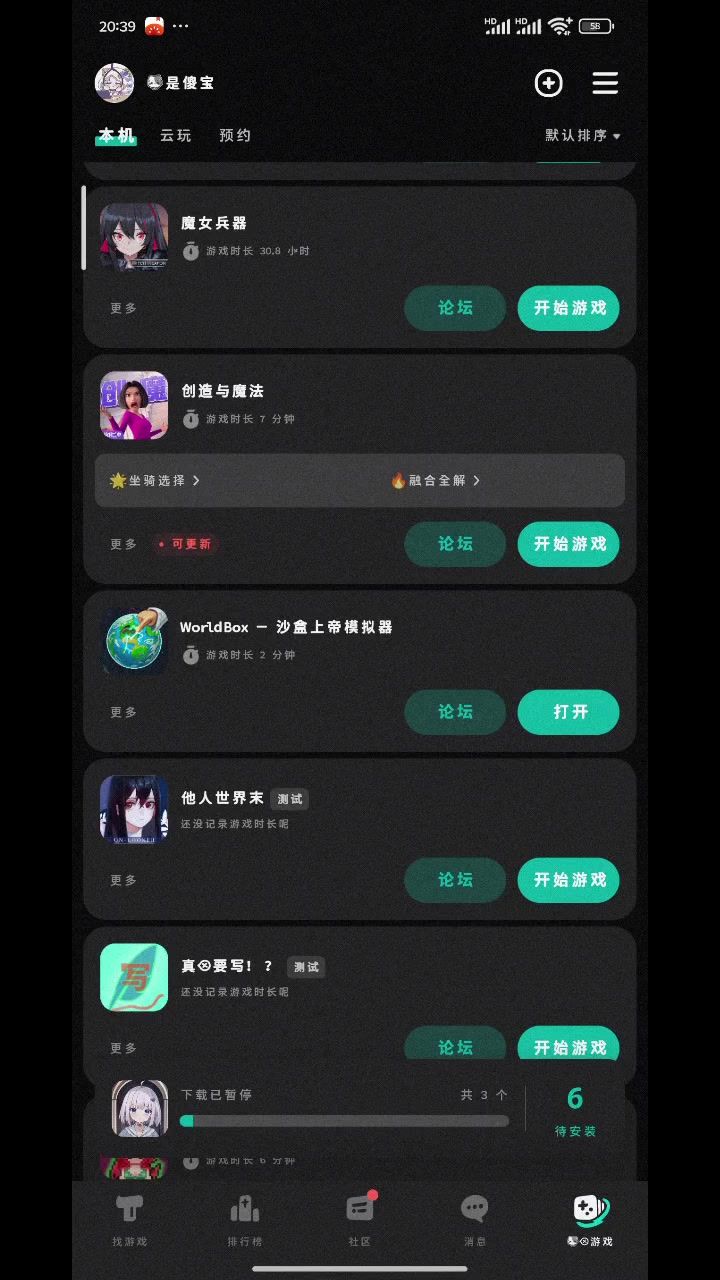720x1280 pixels.
Task: Open the profile avatar
Action: (x=115, y=83)
